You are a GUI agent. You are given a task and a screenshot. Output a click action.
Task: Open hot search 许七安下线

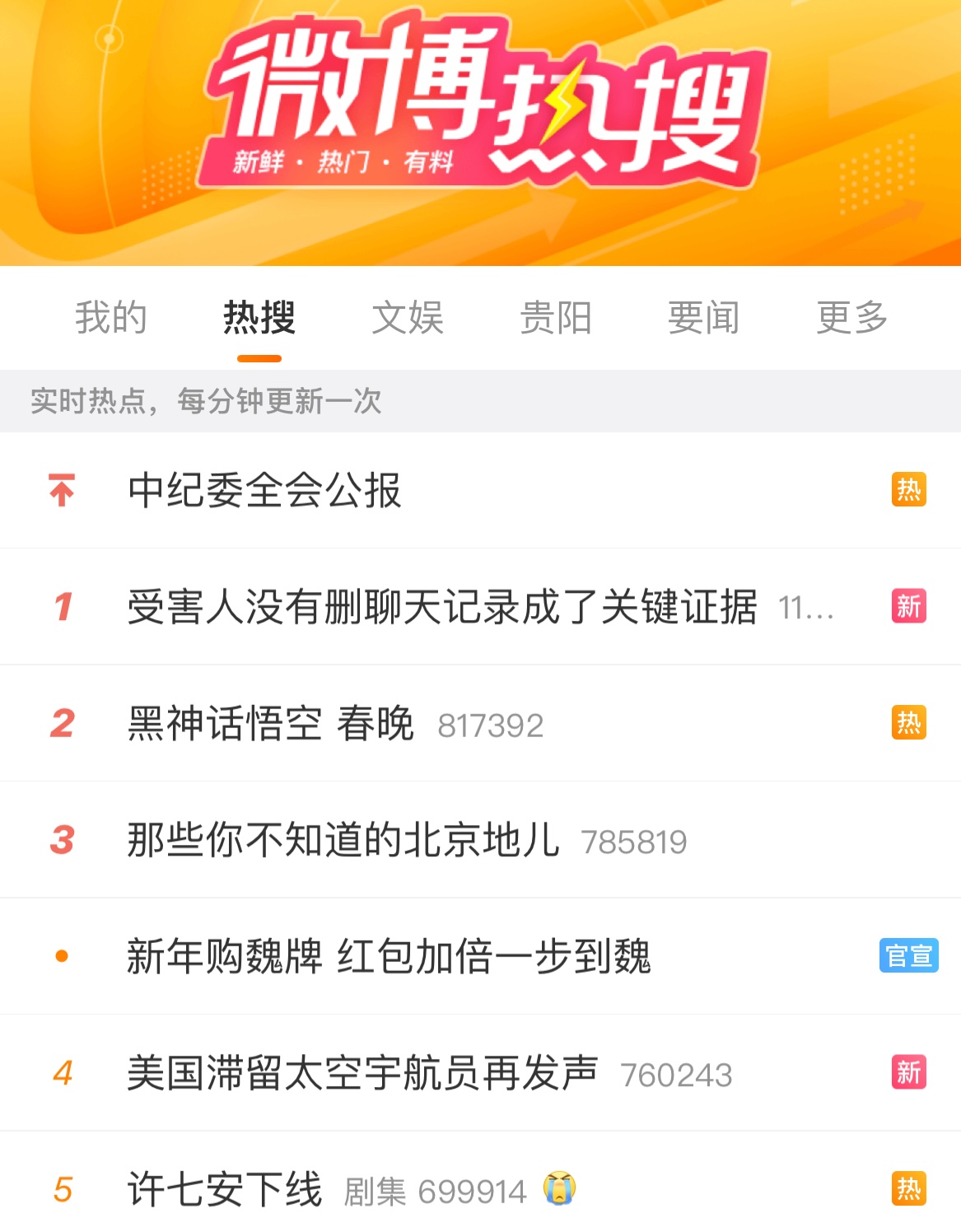[x=225, y=1190]
